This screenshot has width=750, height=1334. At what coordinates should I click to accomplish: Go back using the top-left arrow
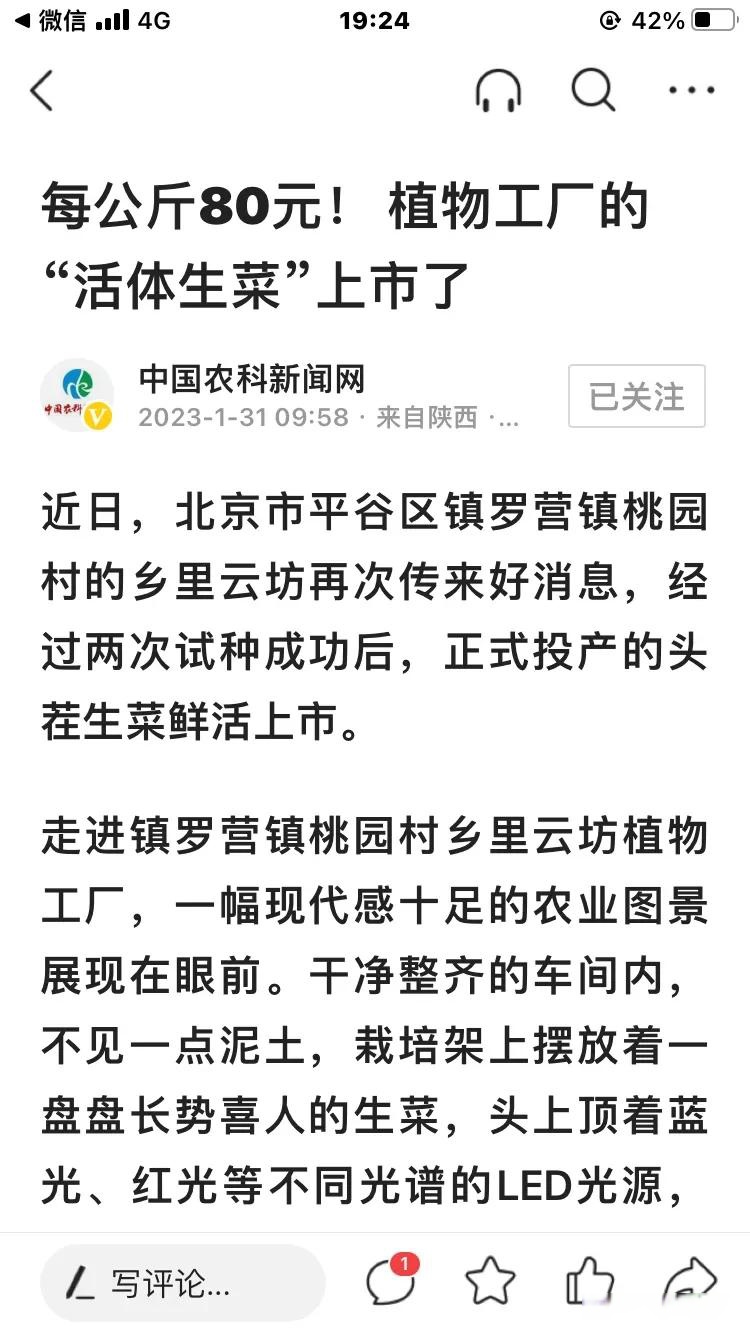pyautogui.click(x=41, y=91)
